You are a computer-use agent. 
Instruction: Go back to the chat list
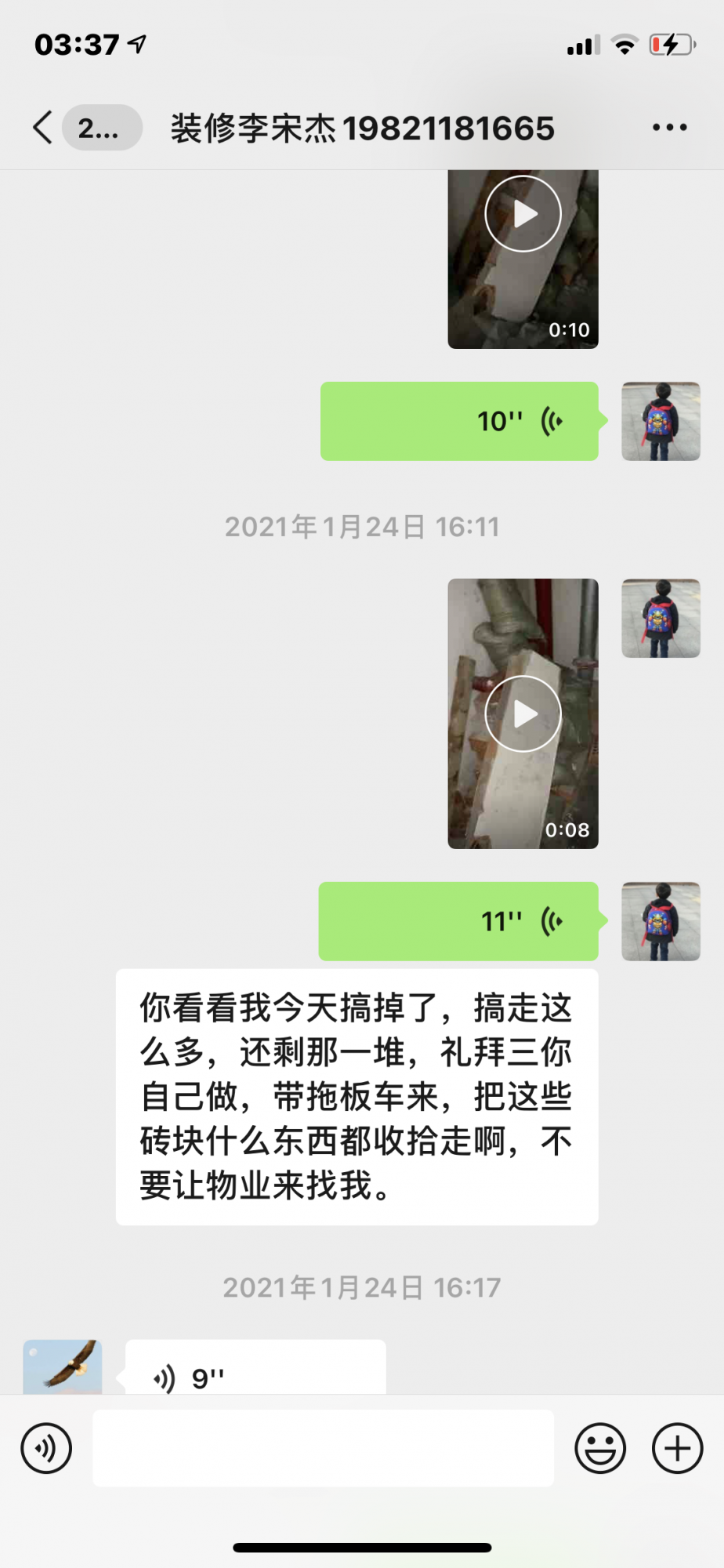[x=45, y=127]
